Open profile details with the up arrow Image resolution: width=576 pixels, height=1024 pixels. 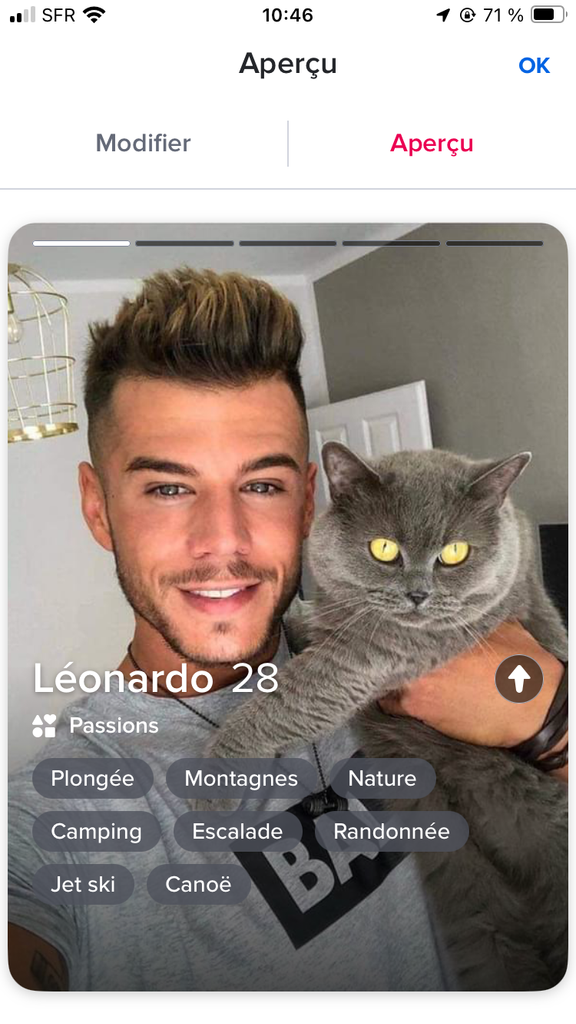[519, 679]
